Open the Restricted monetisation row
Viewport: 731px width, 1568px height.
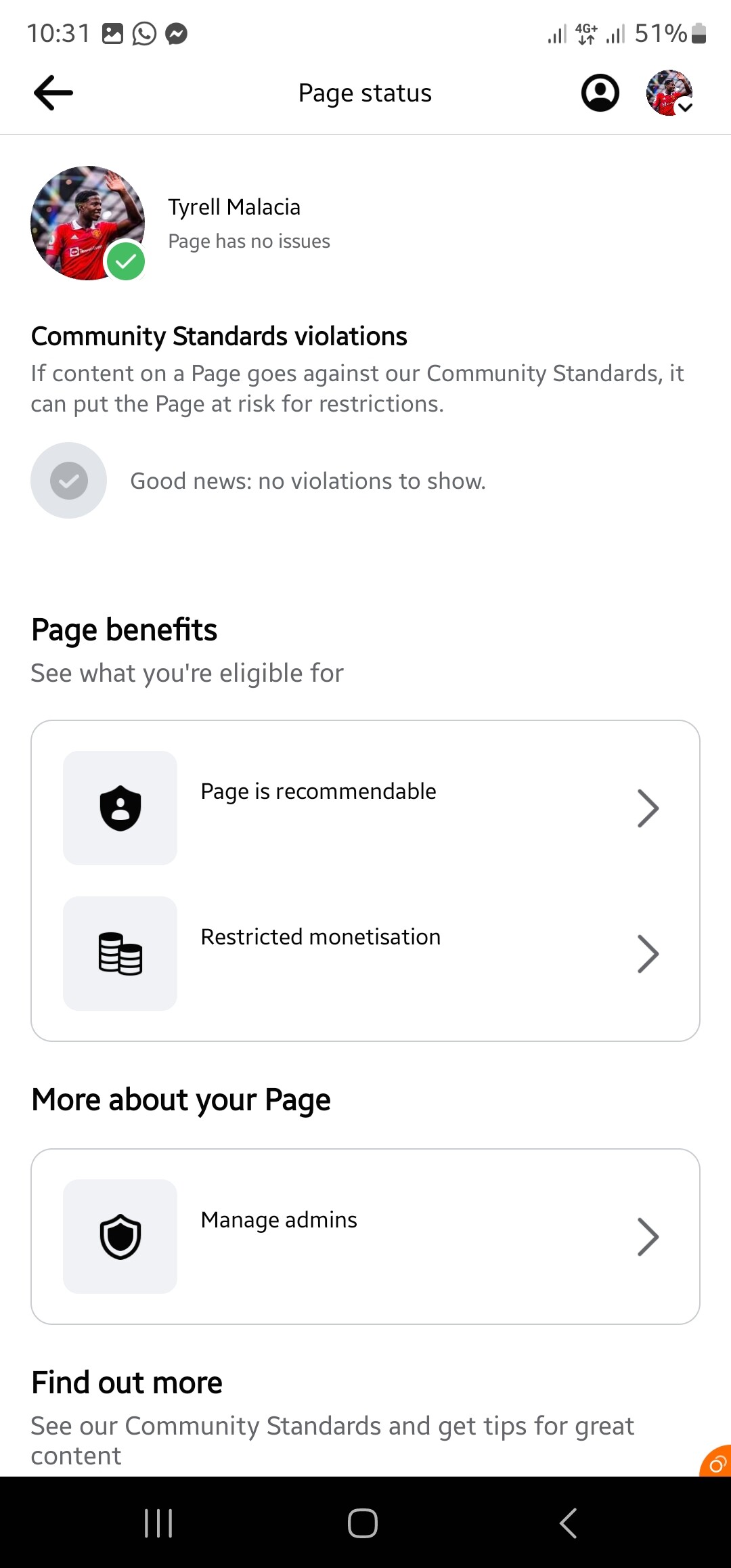point(365,953)
